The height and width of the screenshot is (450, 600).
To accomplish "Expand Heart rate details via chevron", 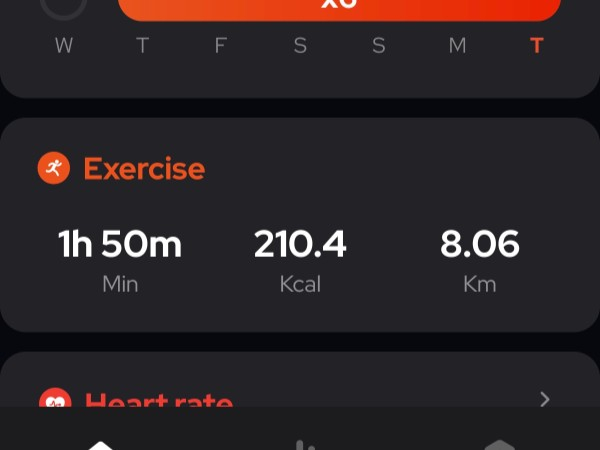I will [544, 399].
